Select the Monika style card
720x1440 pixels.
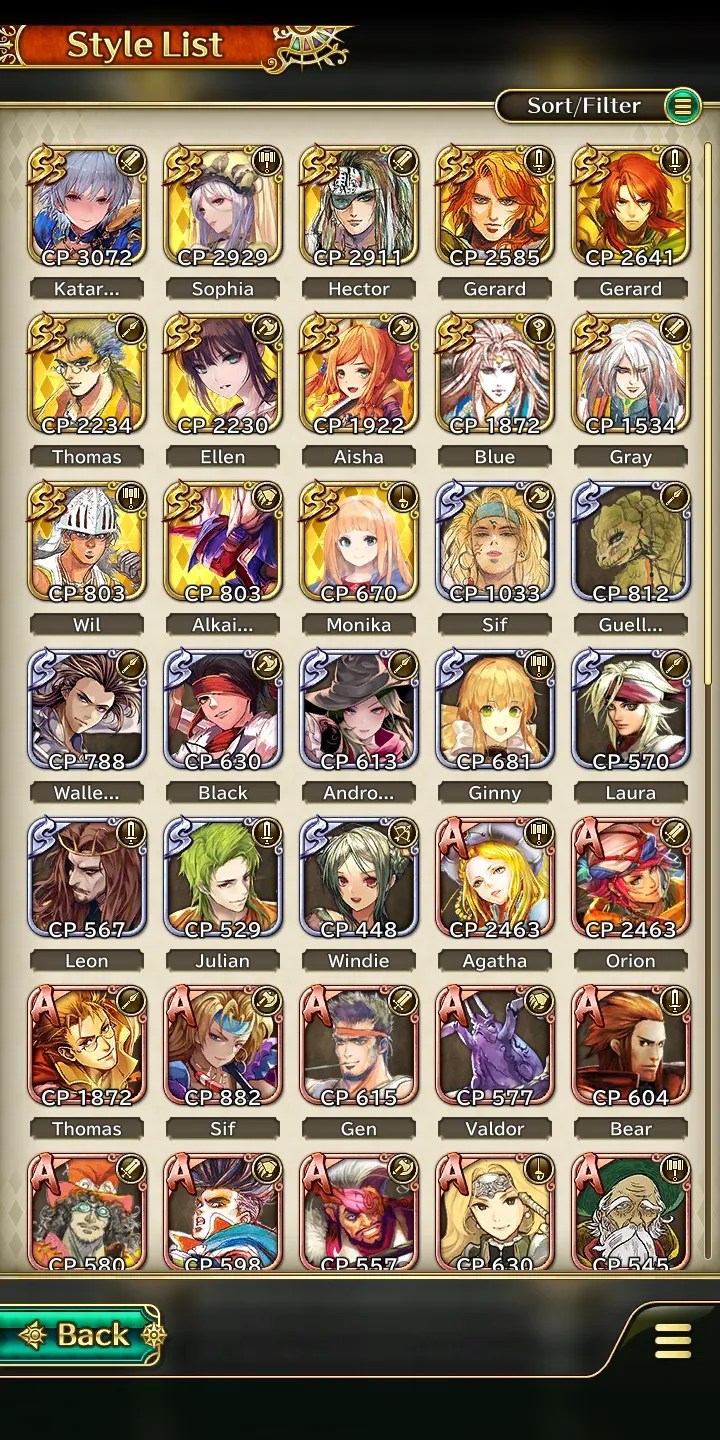click(x=359, y=544)
